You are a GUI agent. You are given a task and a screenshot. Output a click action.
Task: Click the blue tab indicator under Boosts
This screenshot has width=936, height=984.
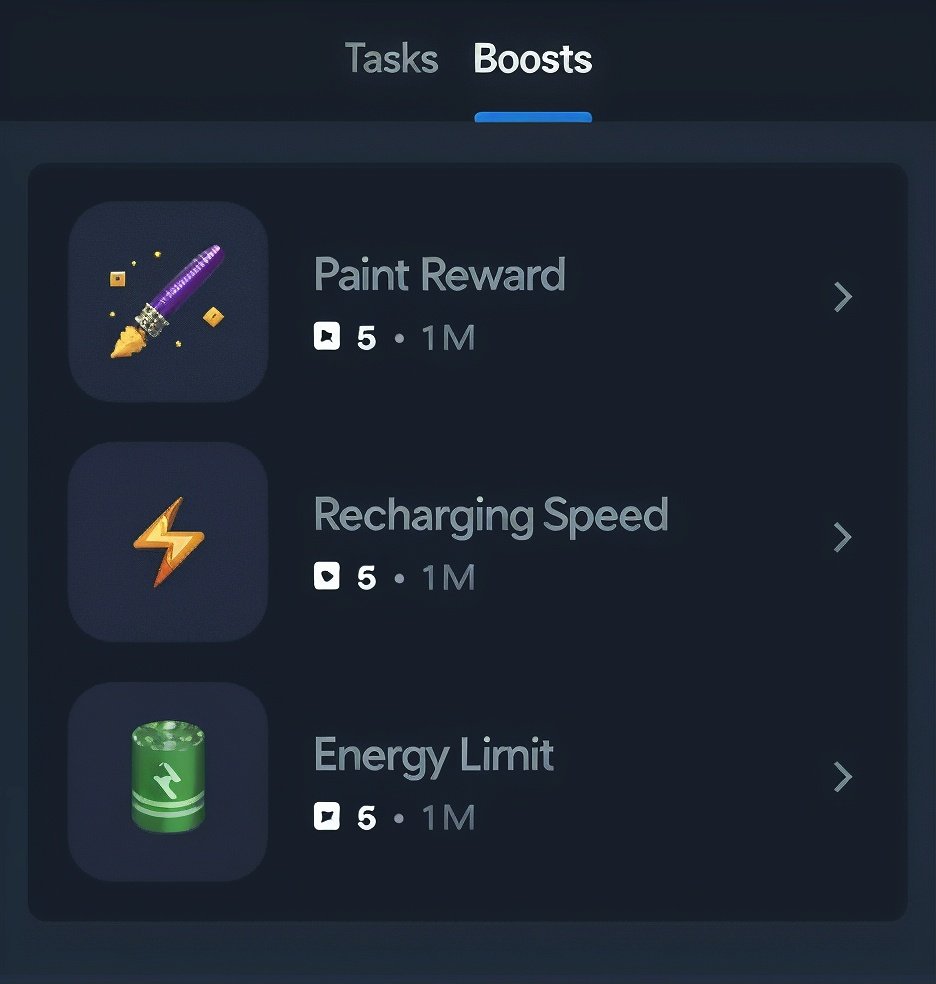click(532, 117)
